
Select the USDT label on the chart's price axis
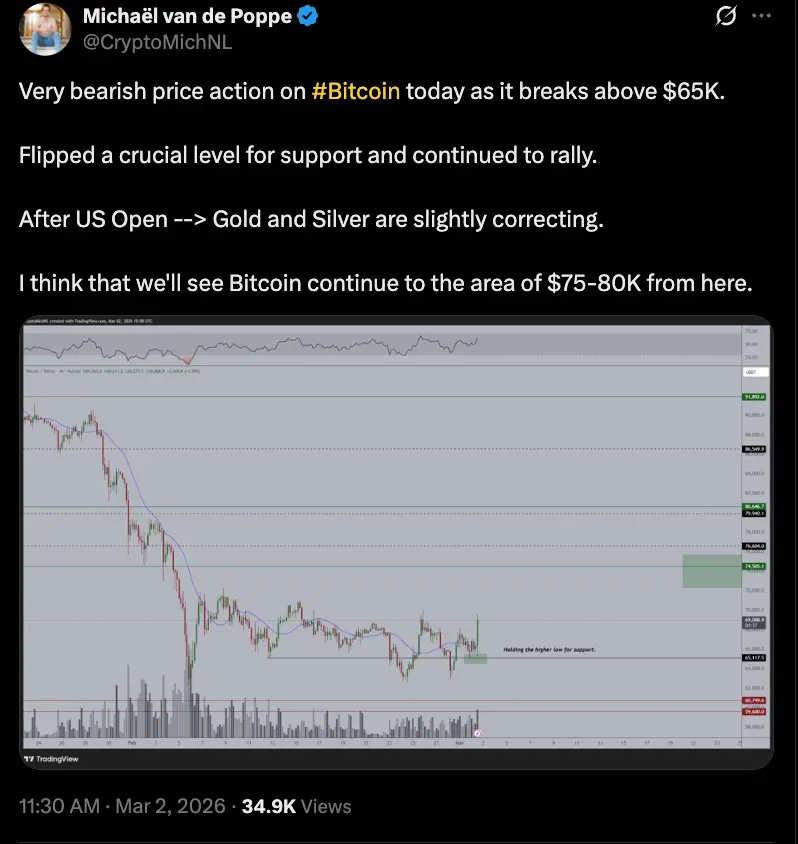click(752, 371)
